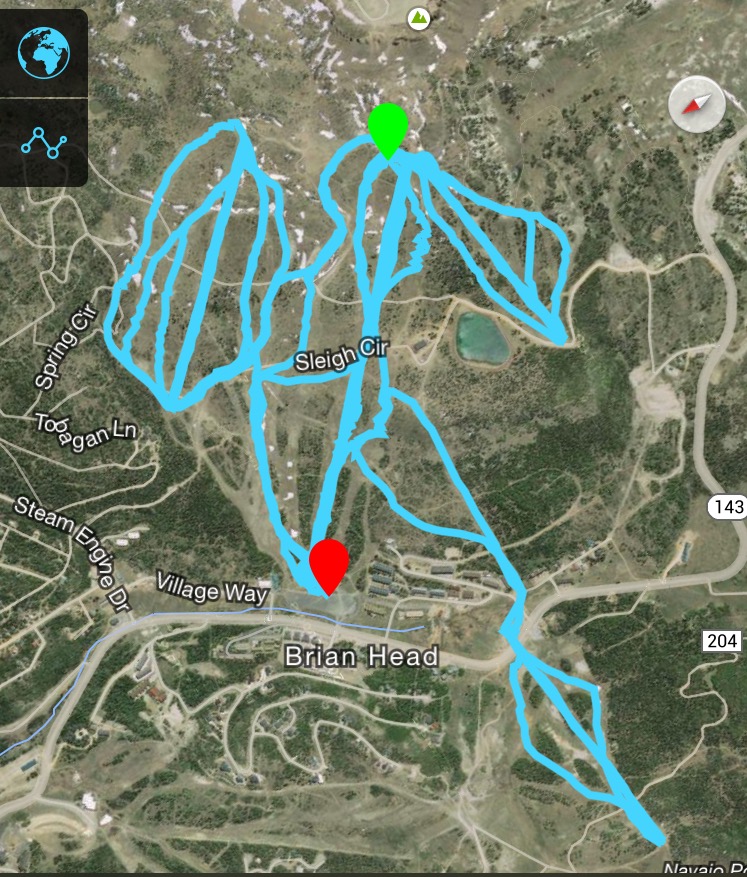The height and width of the screenshot is (877, 747).
Task: Expand info for the green start marker
Action: (389, 128)
